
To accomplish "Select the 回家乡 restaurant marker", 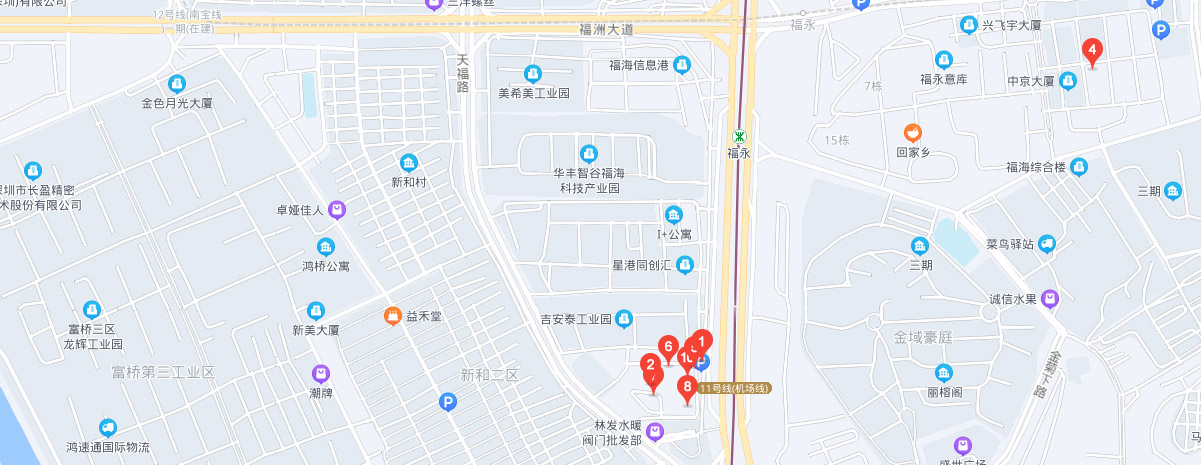I will pos(912,132).
